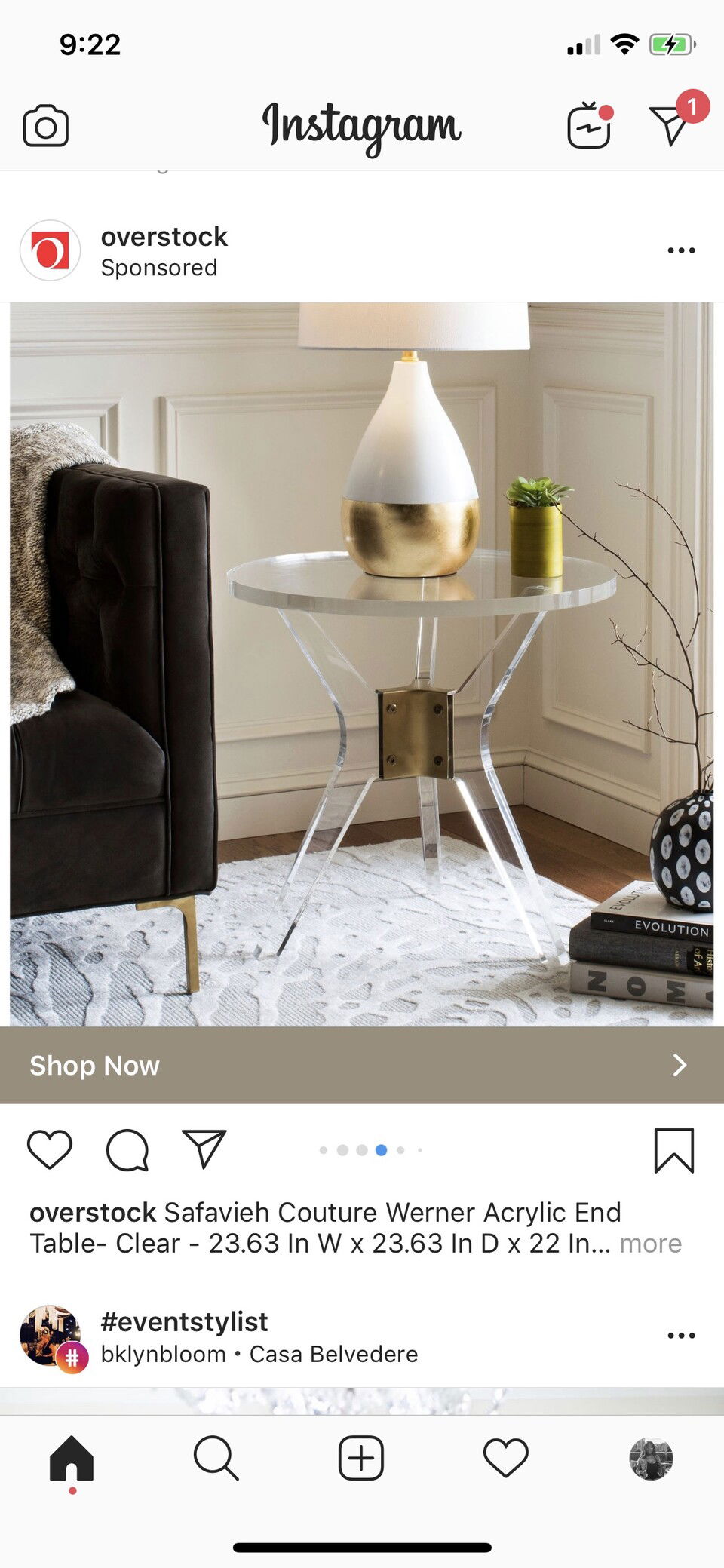Create a new post with the plus tab
The image size is (724, 1568).
click(361, 1458)
